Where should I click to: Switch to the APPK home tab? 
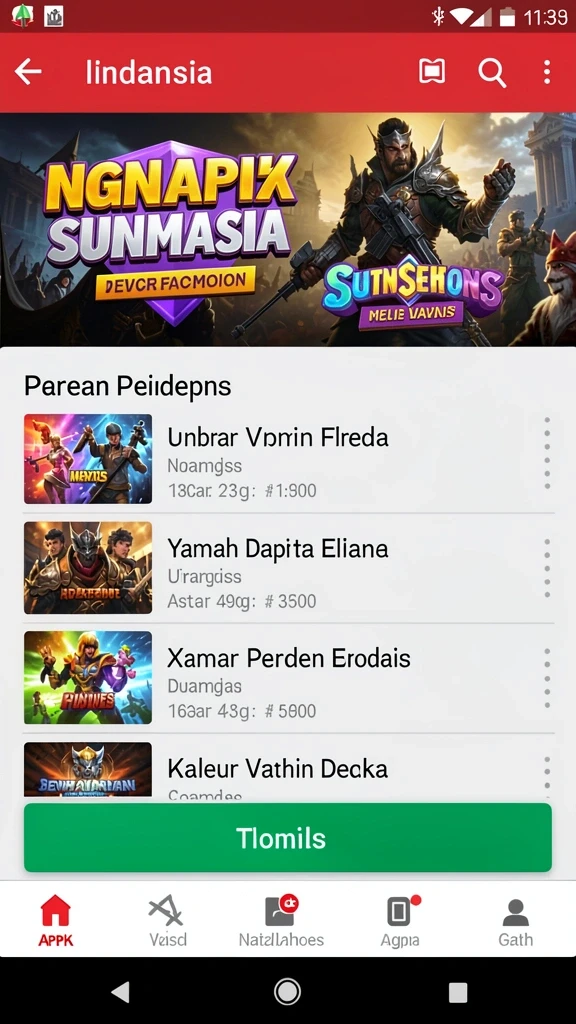56,921
